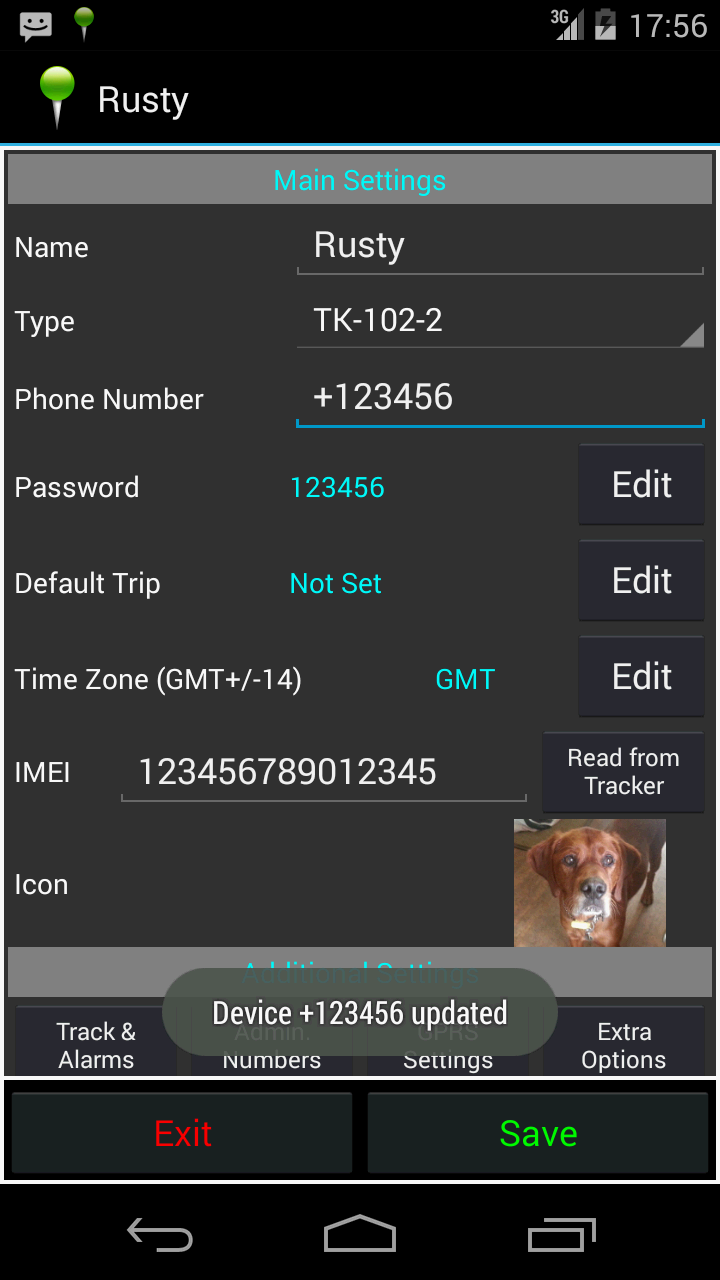Image resolution: width=720 pixels, height=1280 pixels.
Task: Read IMEI from Tracker
Action: [x=623, y=772]
